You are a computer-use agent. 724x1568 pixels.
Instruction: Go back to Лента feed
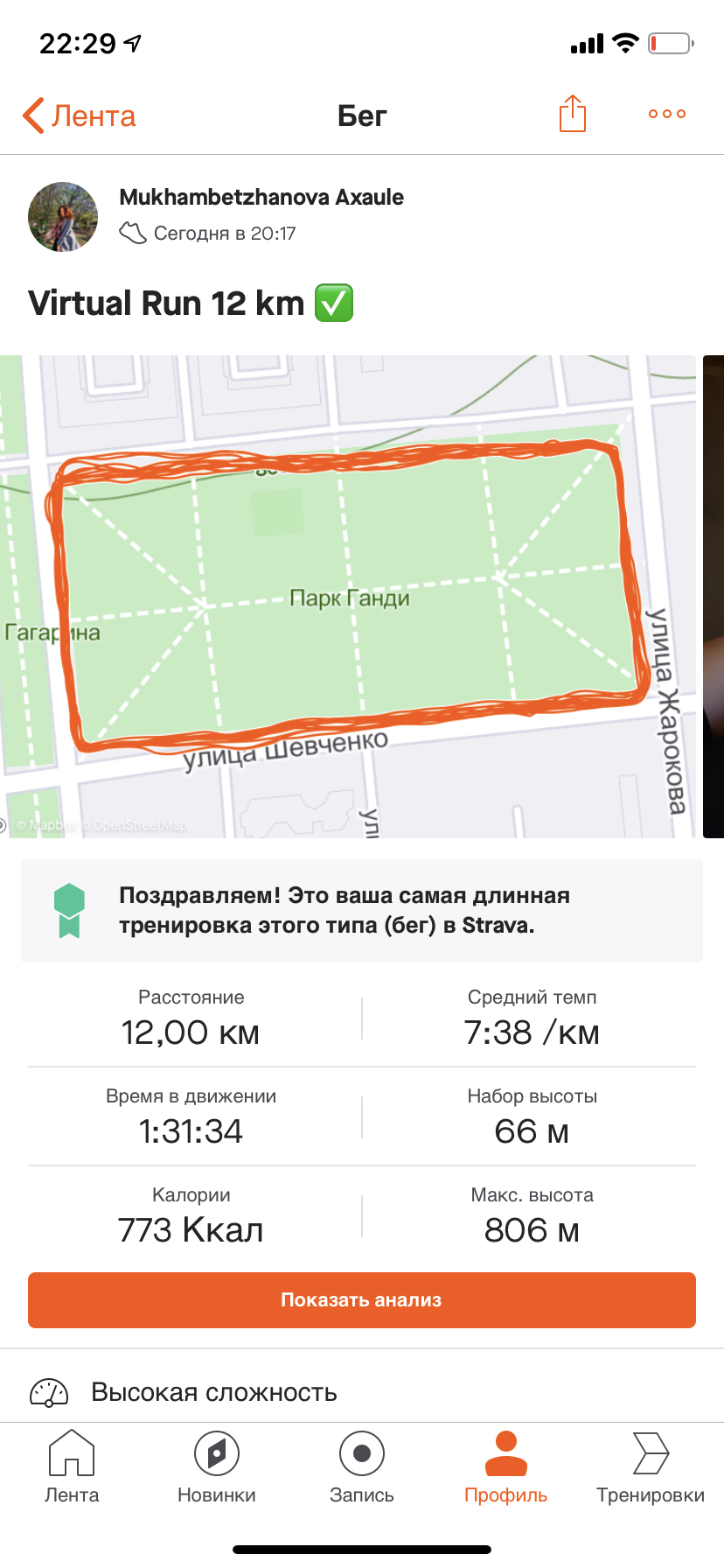point(79,115)
